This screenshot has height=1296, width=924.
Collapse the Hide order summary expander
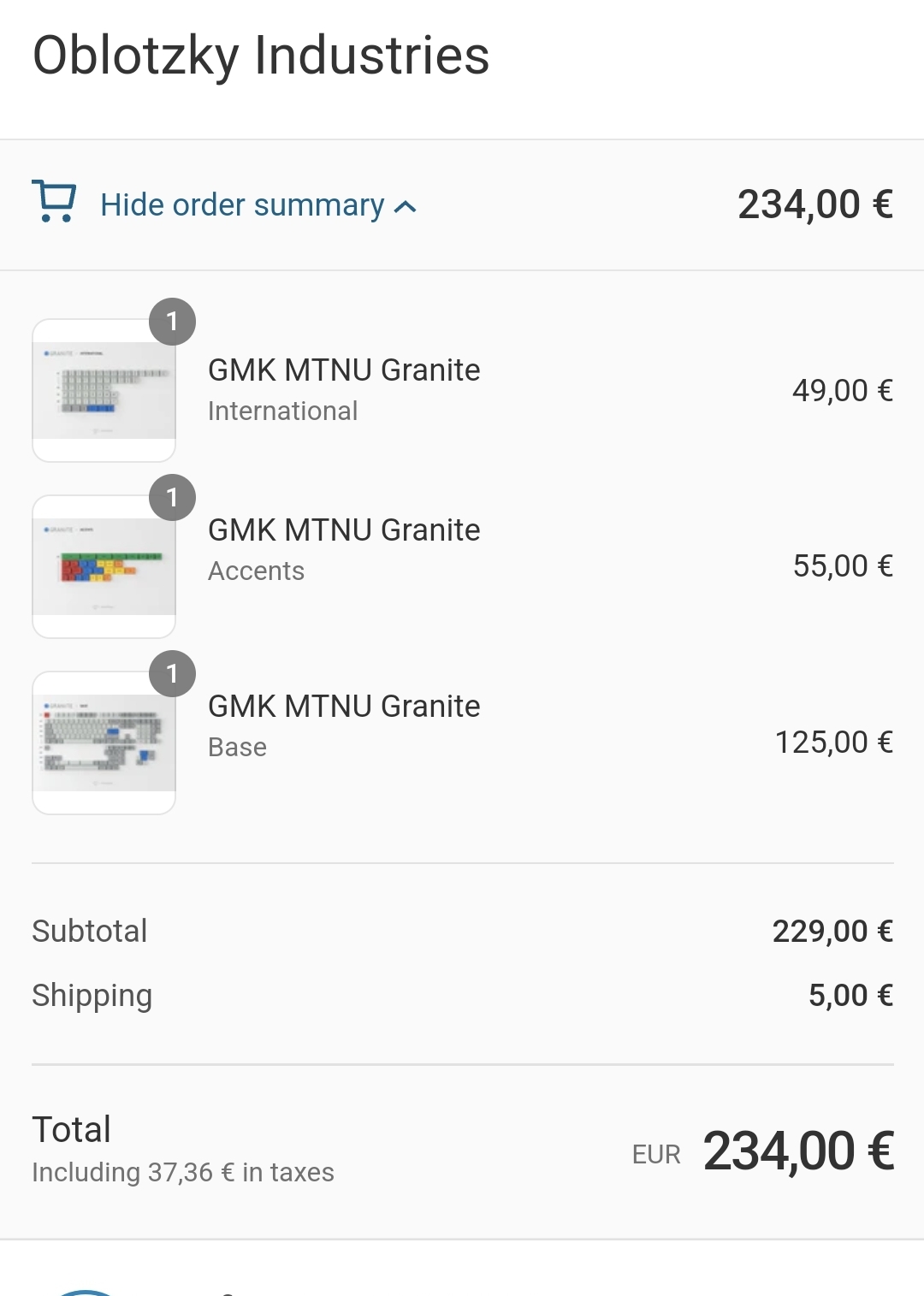[x=242, y=205]
